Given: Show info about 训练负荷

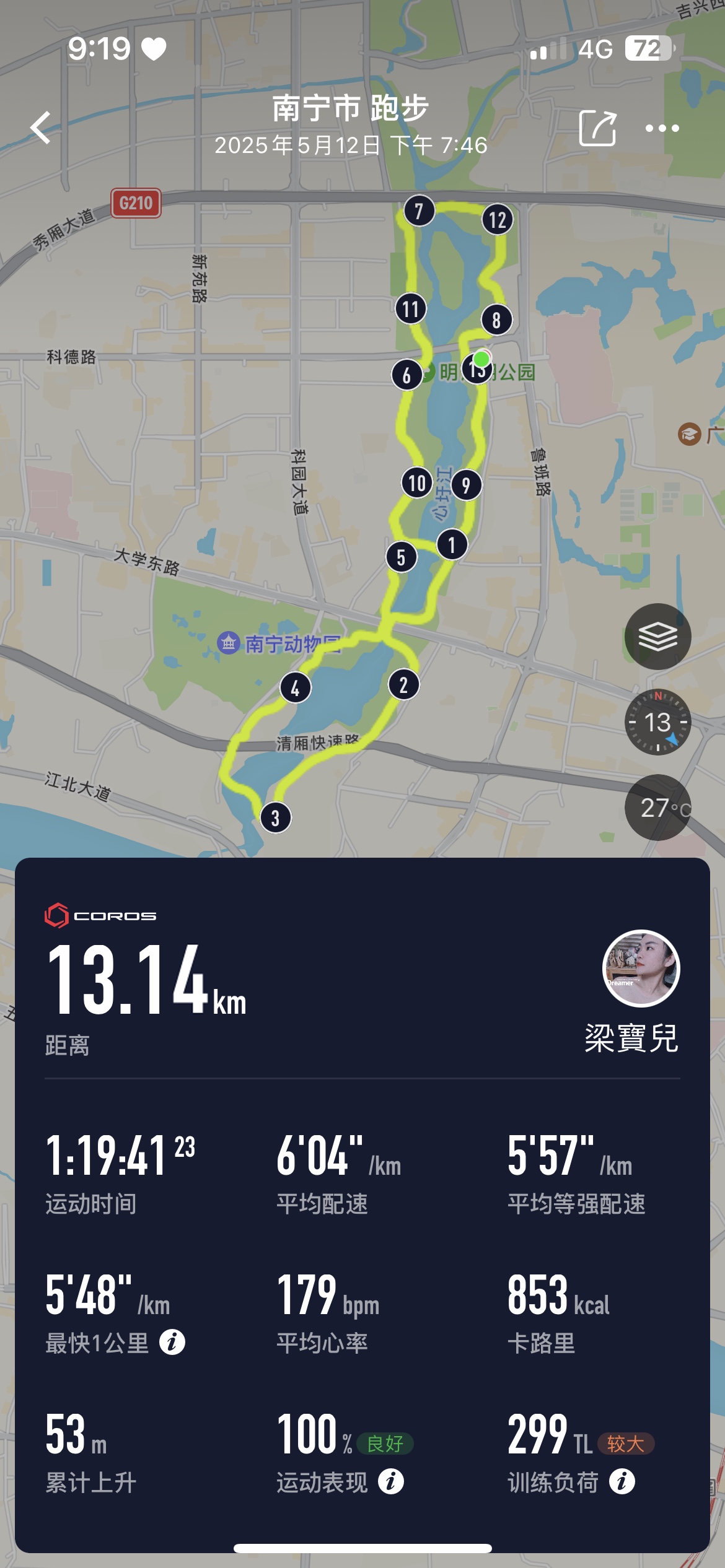Looking at the screenshot, I should click(622, 1482).
